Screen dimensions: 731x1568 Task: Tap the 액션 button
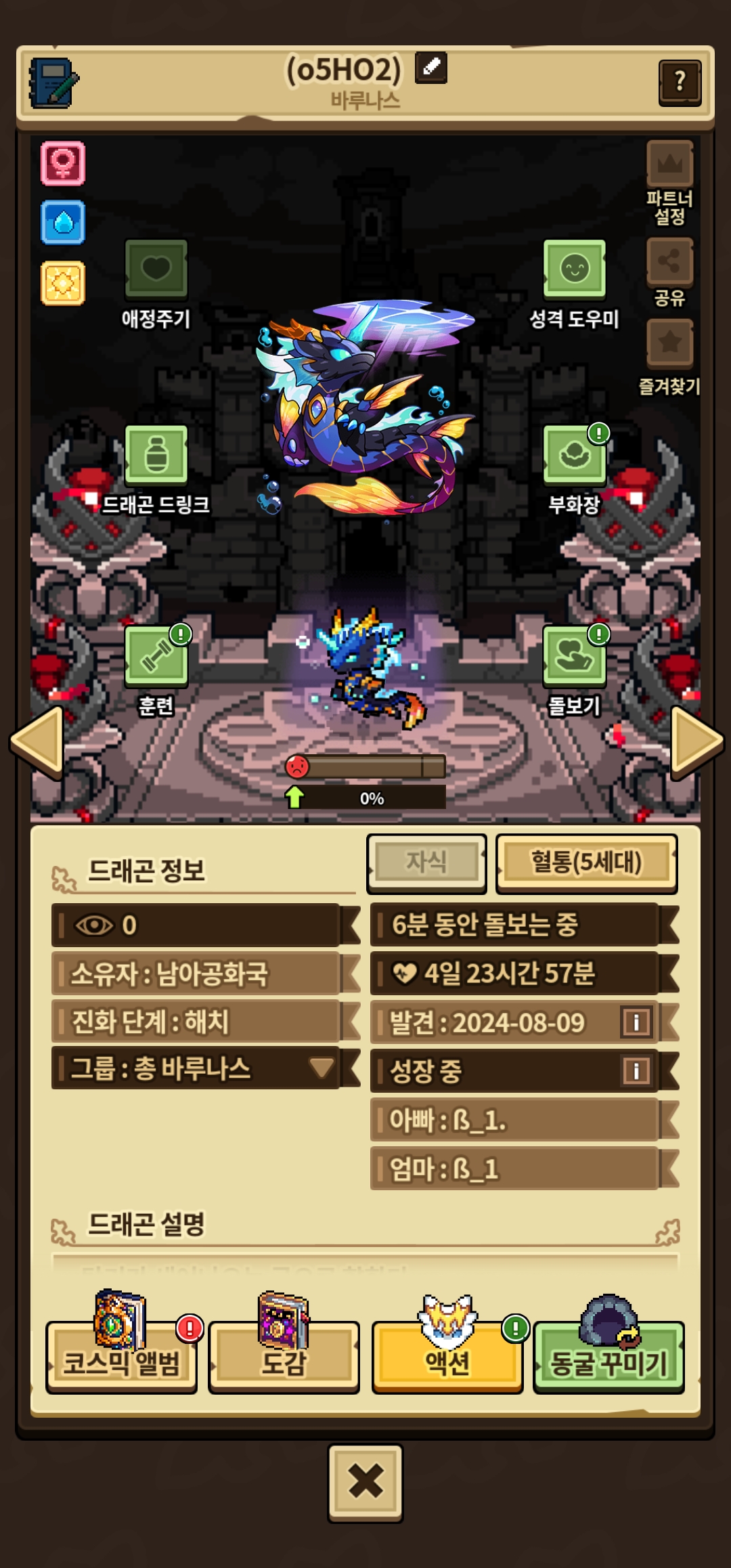tap(447, 1361)
